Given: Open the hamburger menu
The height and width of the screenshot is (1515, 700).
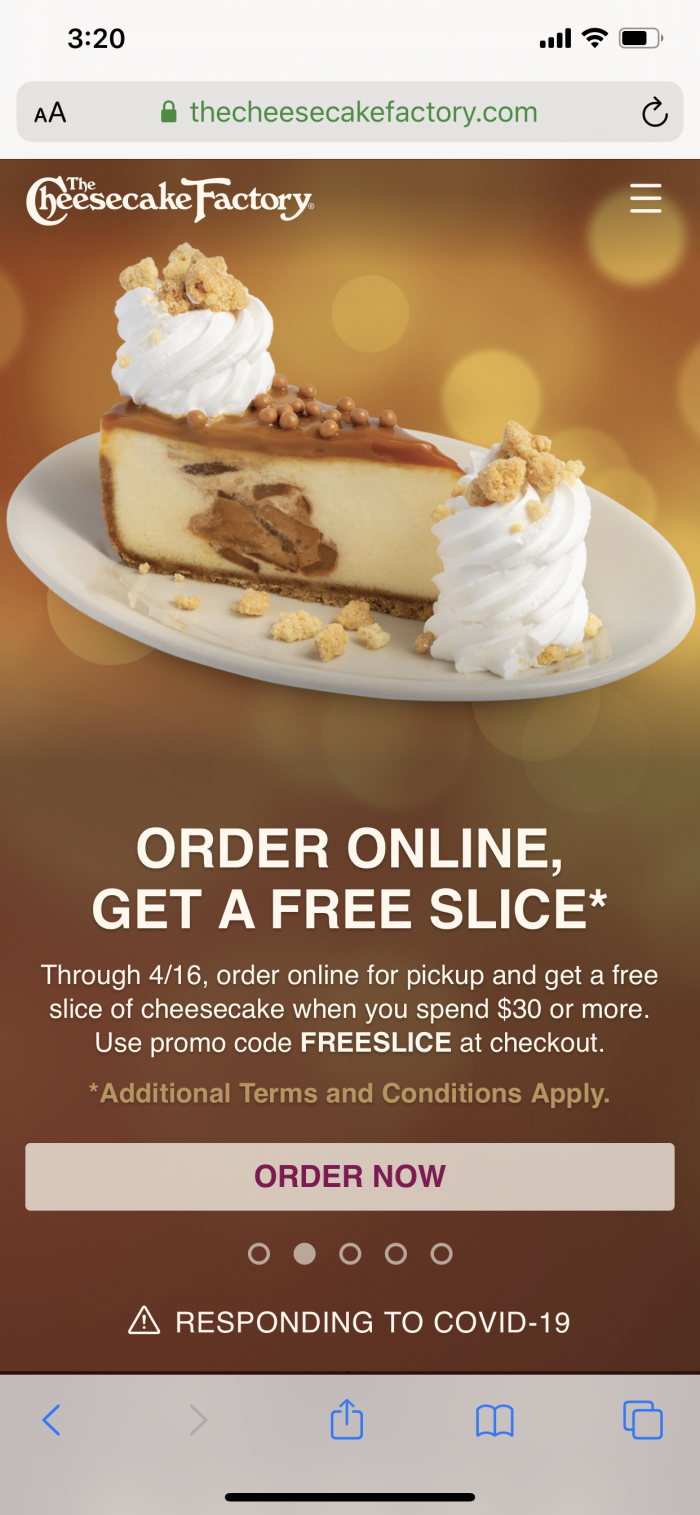Looking at the screenshot, I should tap(645, 198).
